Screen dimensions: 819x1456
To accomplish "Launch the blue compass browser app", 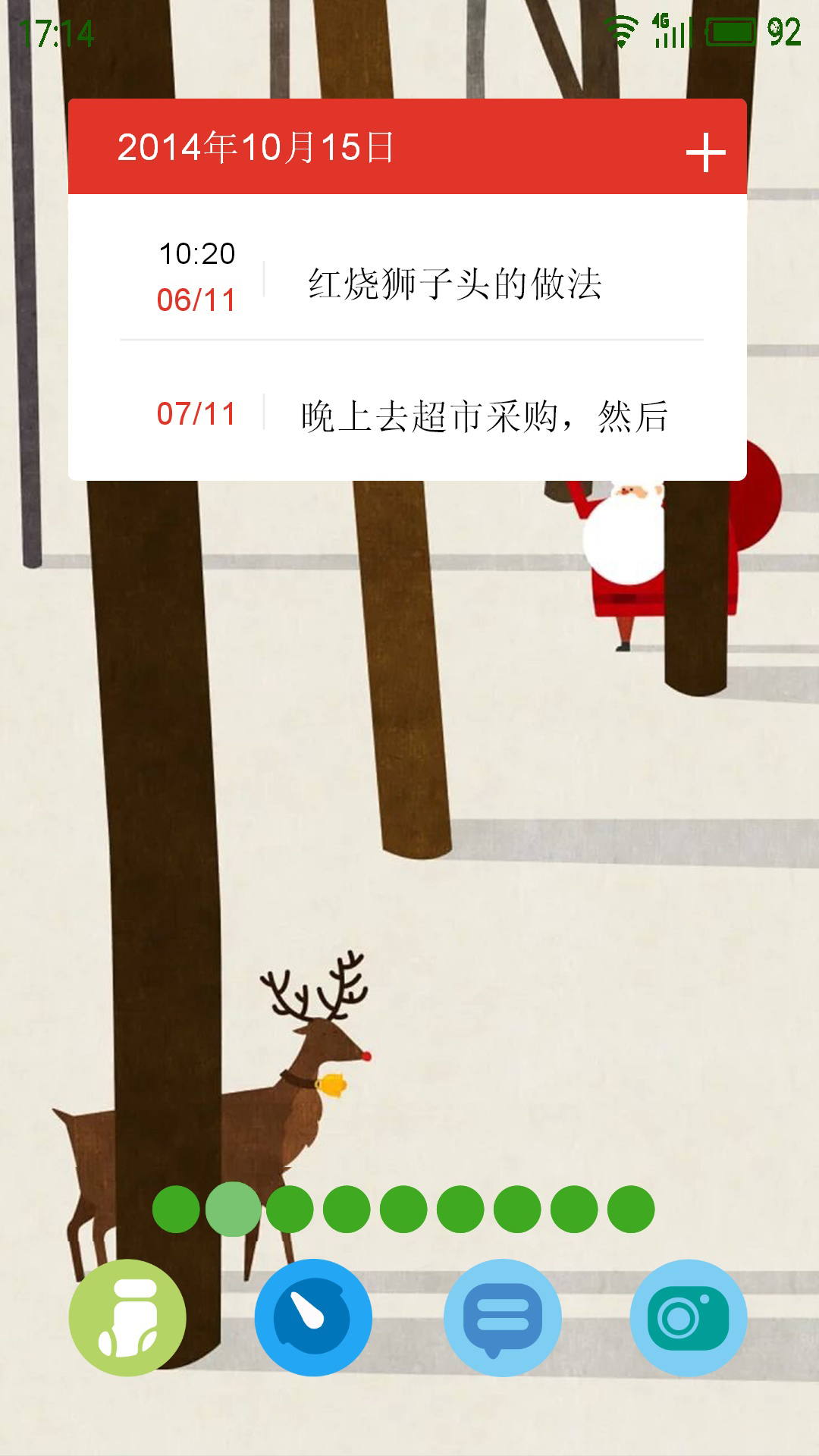I will [313, 1318].
